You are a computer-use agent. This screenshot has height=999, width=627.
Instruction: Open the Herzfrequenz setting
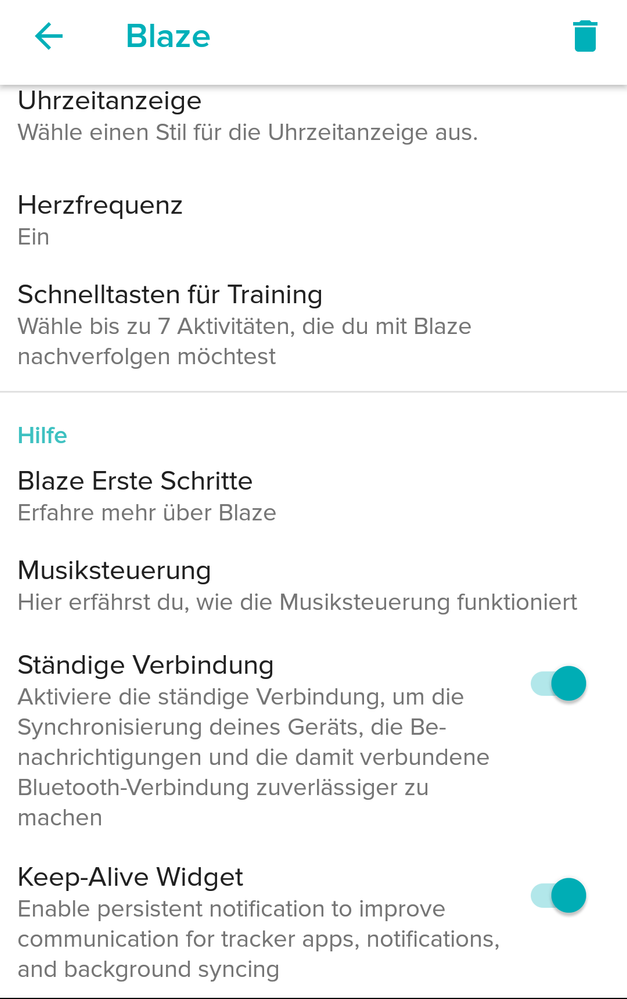coord(100,219)
